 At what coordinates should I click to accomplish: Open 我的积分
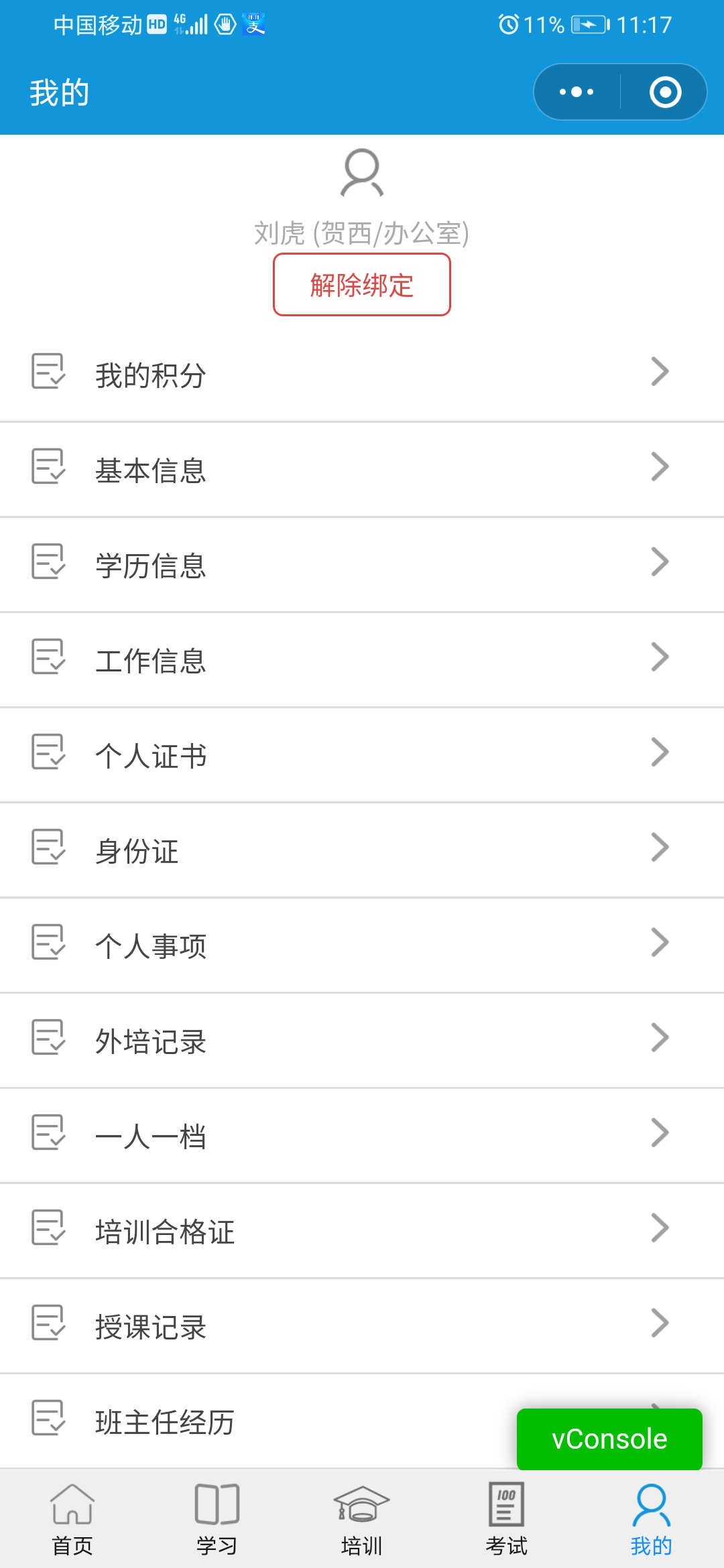(362, 374)
